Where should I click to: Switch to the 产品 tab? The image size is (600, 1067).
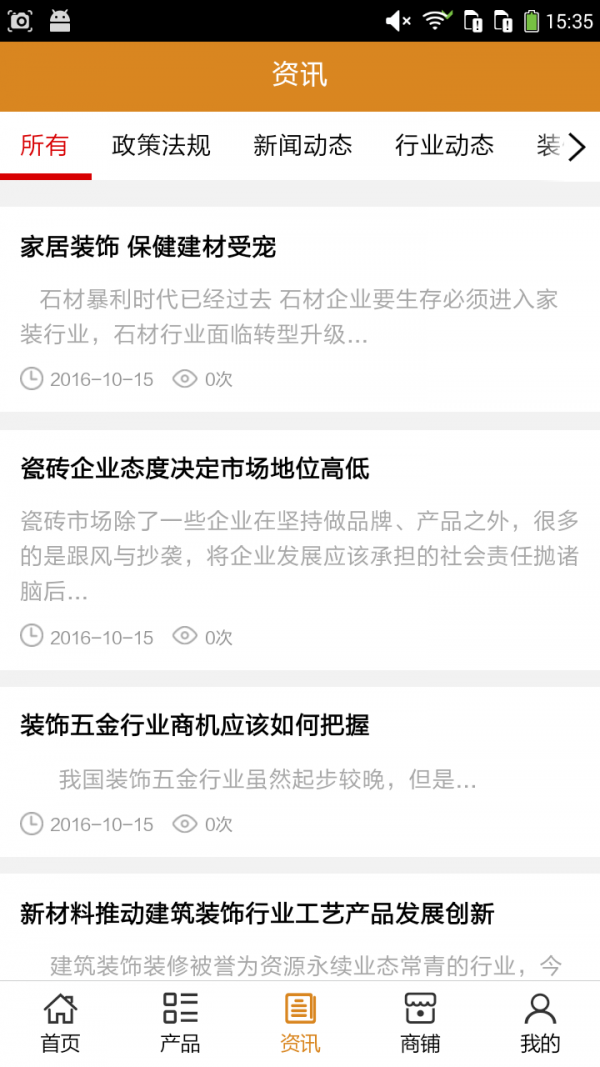pos(180,1023)
